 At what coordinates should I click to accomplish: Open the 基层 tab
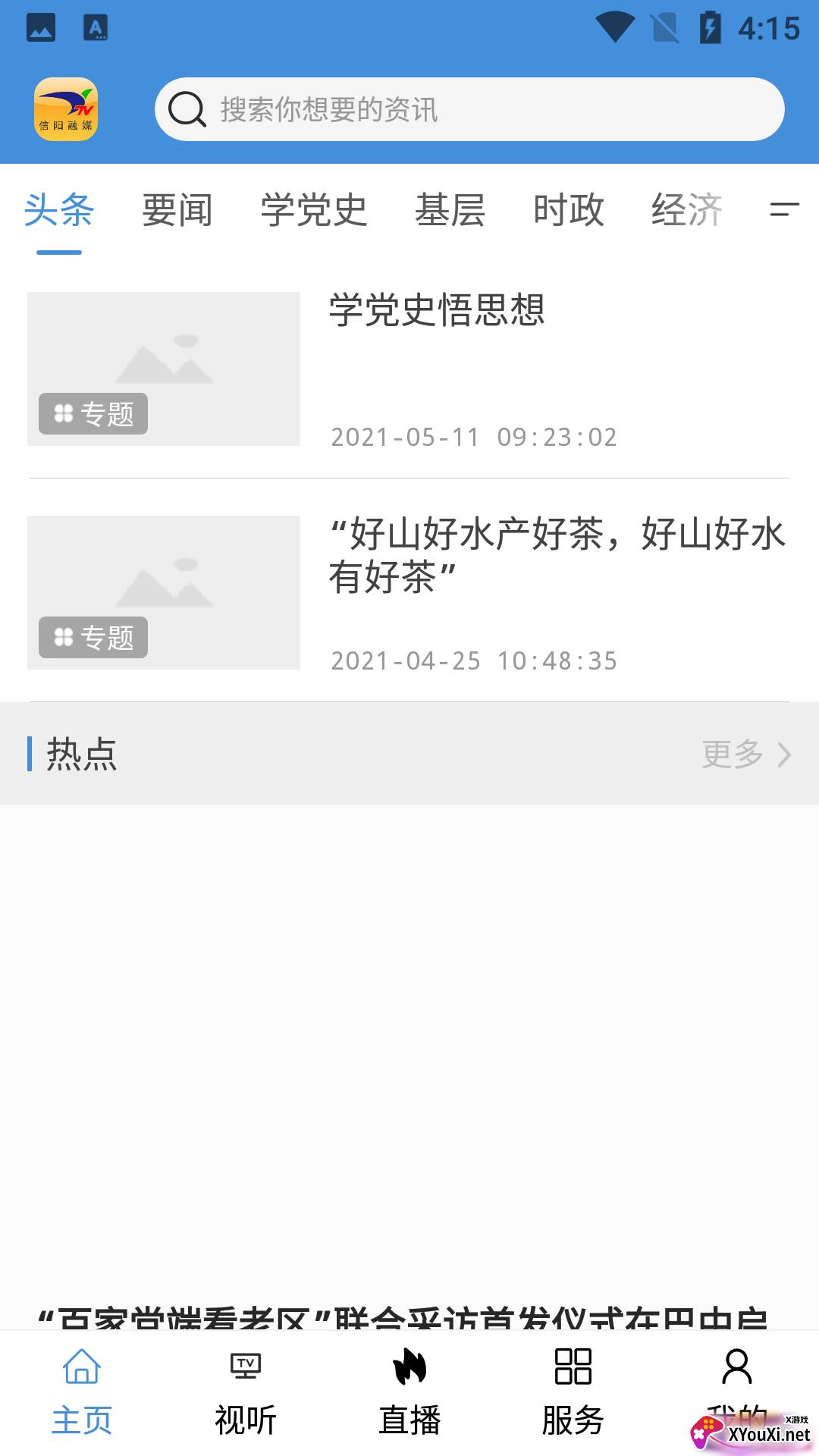coord(450,210)
